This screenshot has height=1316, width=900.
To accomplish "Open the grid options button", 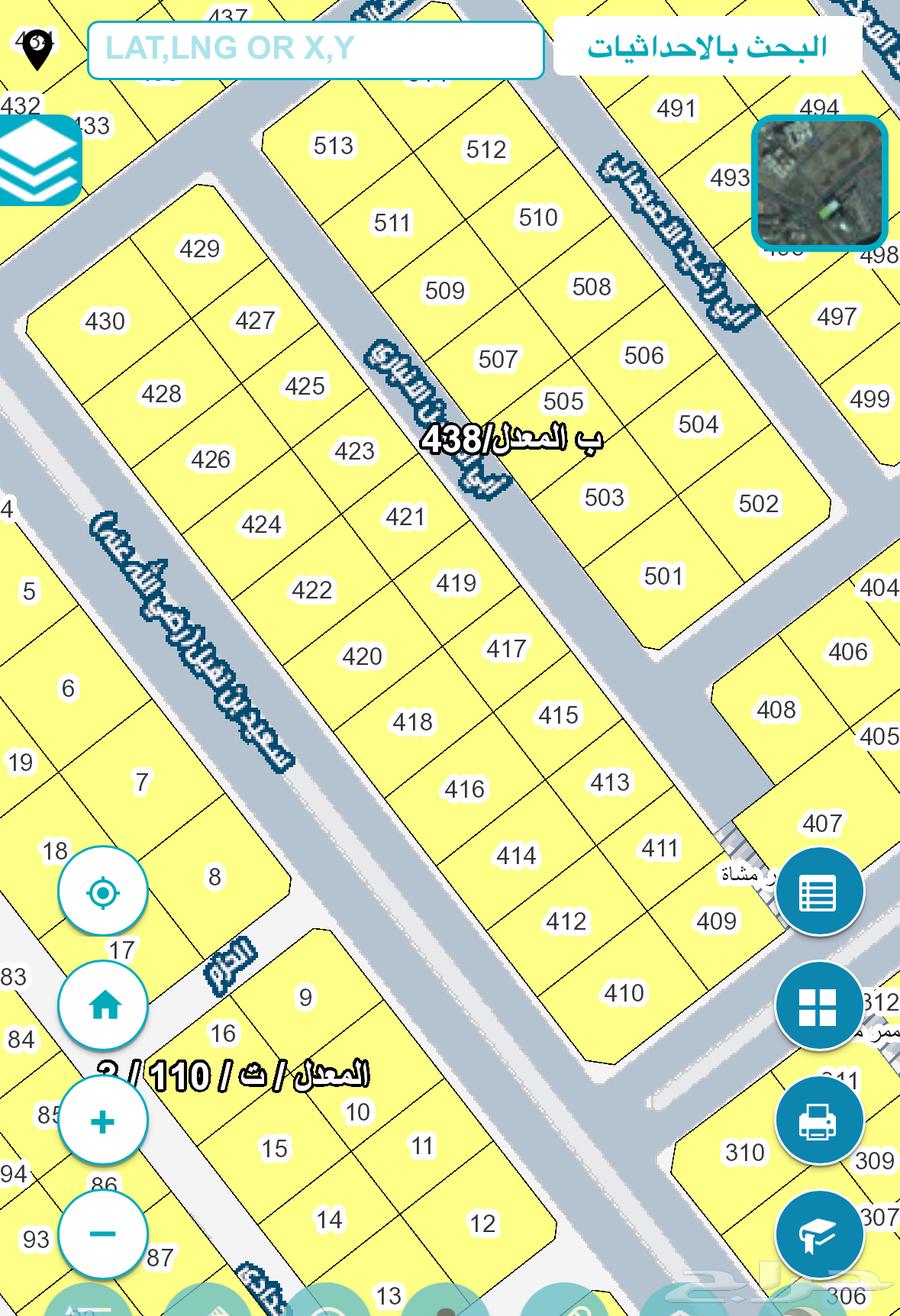I will pos(819,1006).
